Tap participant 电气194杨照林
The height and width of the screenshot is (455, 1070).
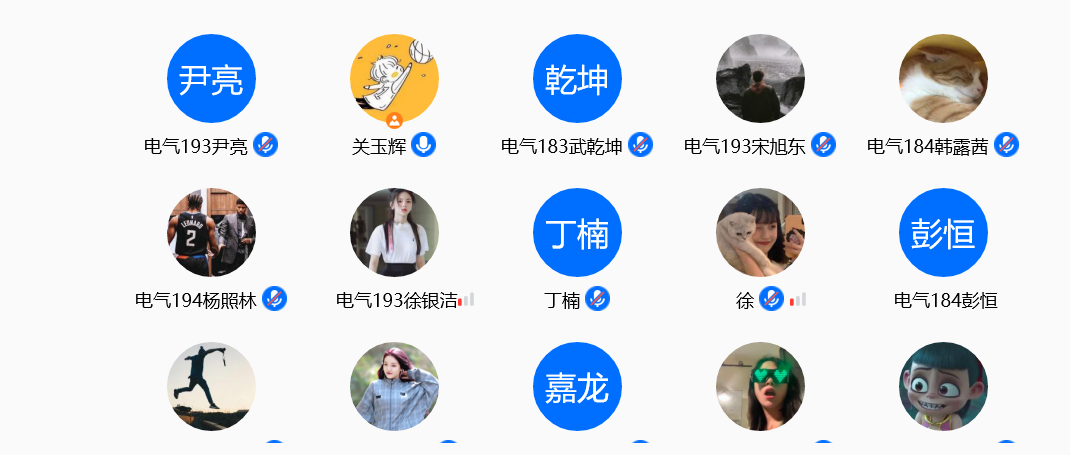pyautogui.click(x=211, y=232)
